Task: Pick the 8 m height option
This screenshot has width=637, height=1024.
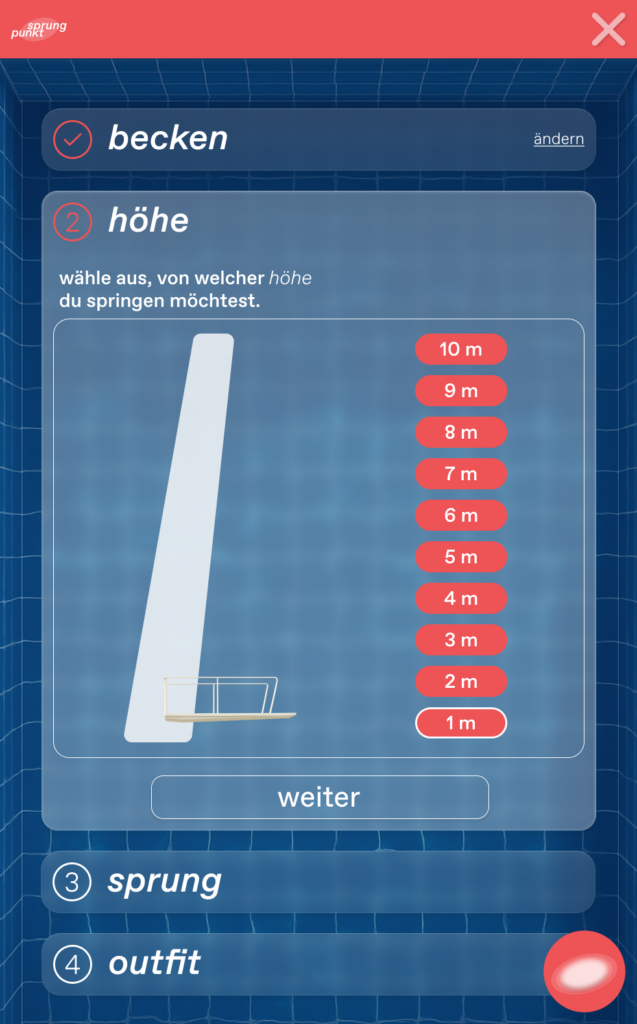Action: coord(461,432)
